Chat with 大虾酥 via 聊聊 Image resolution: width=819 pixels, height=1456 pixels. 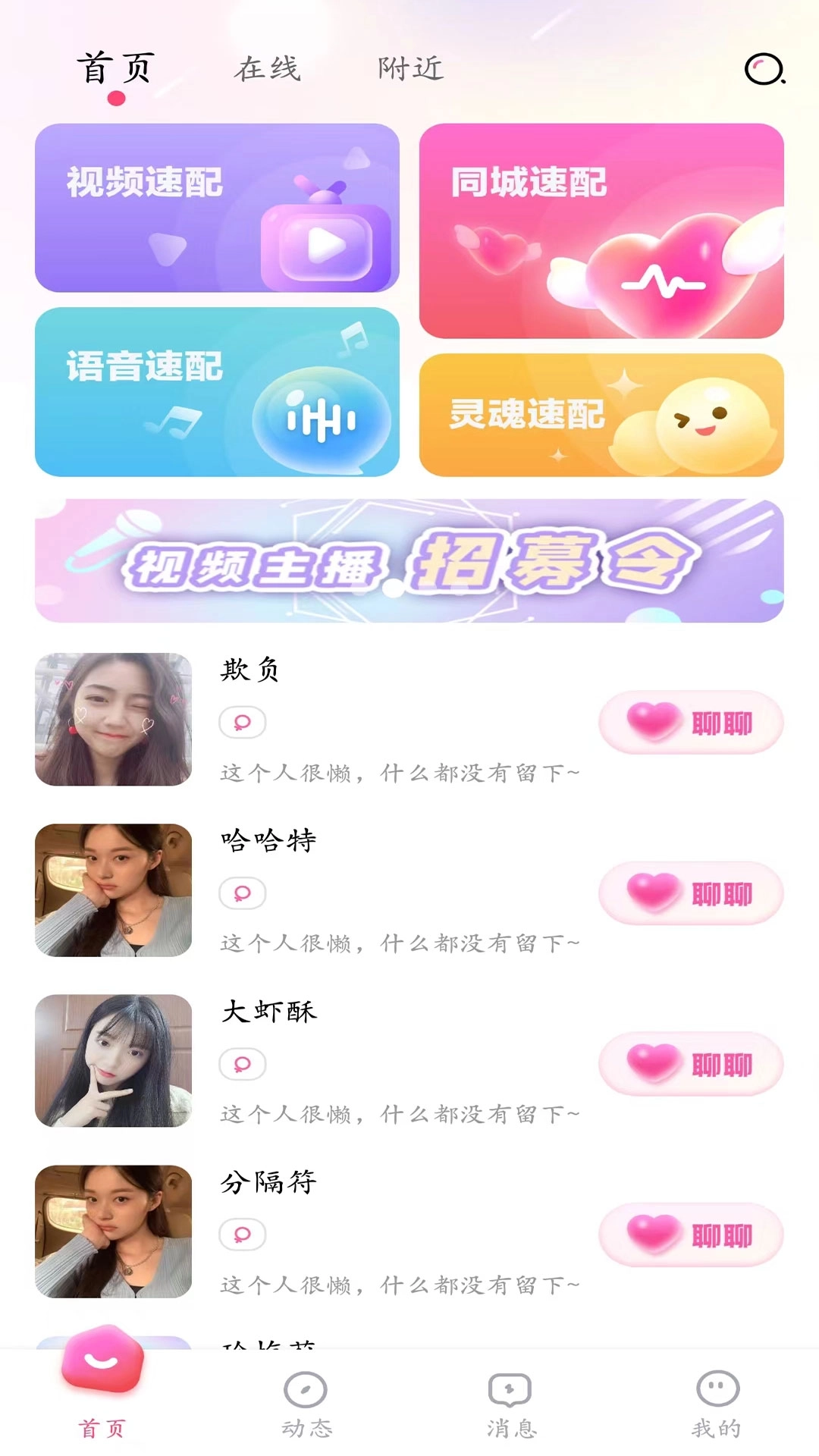pos(691,1063)
